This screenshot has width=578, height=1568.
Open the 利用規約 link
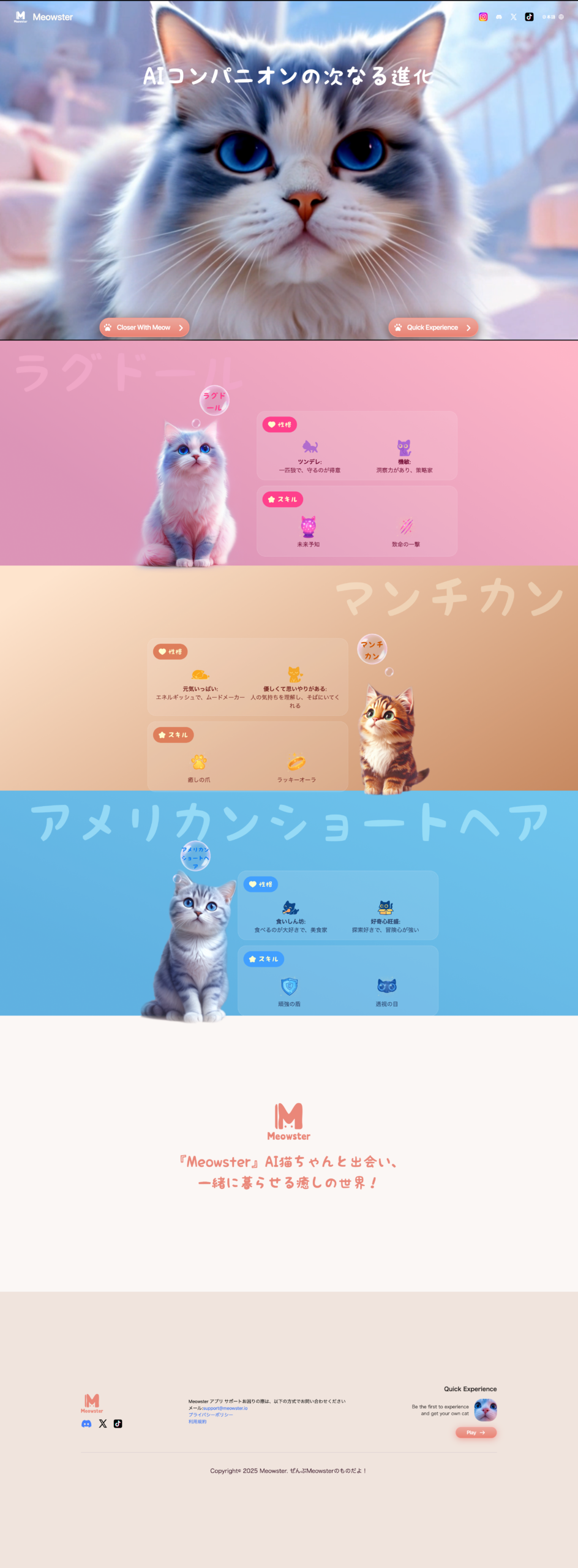(x=197, y=1422)
